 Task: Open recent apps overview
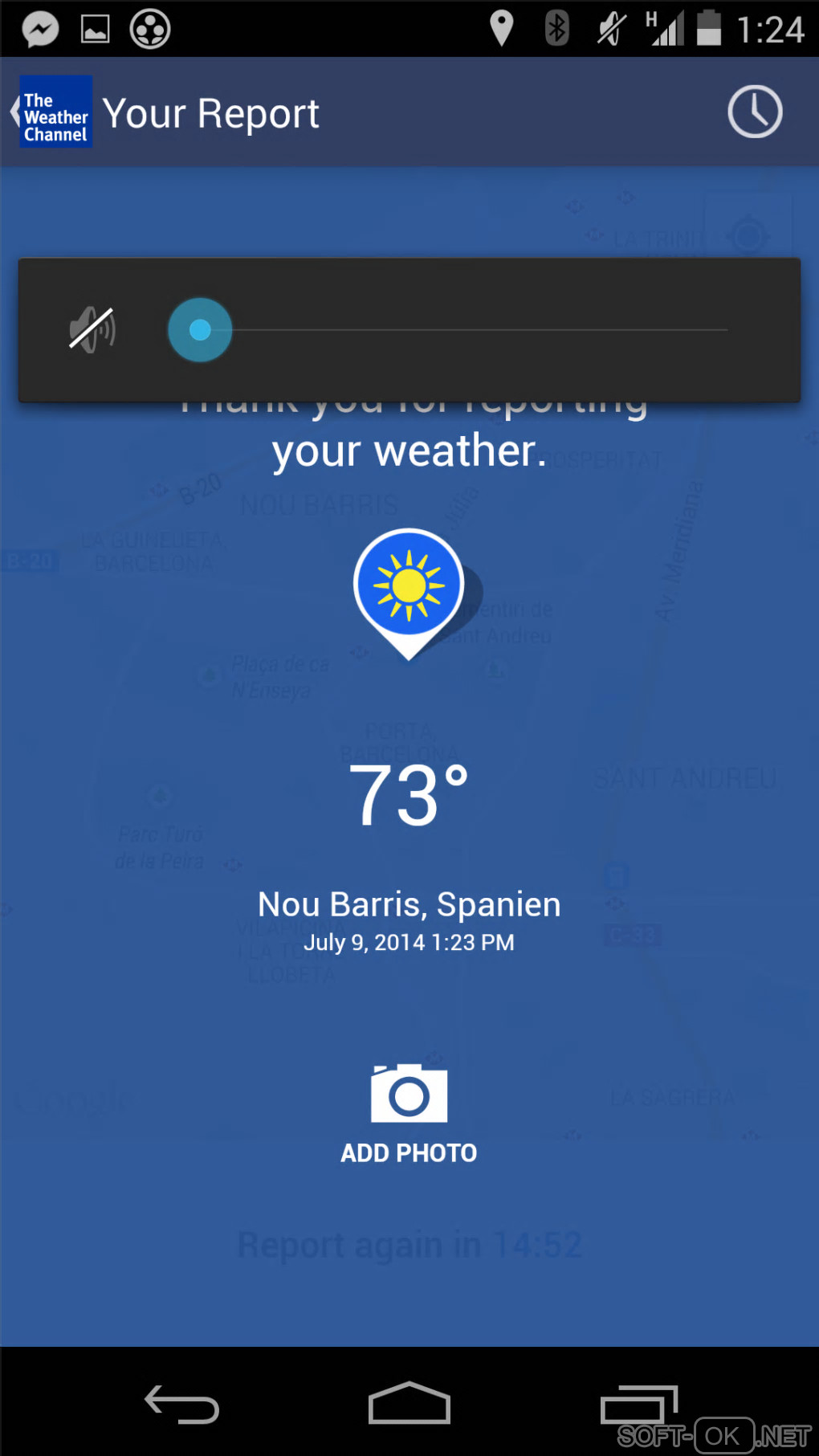click(x=638, y=1405)
